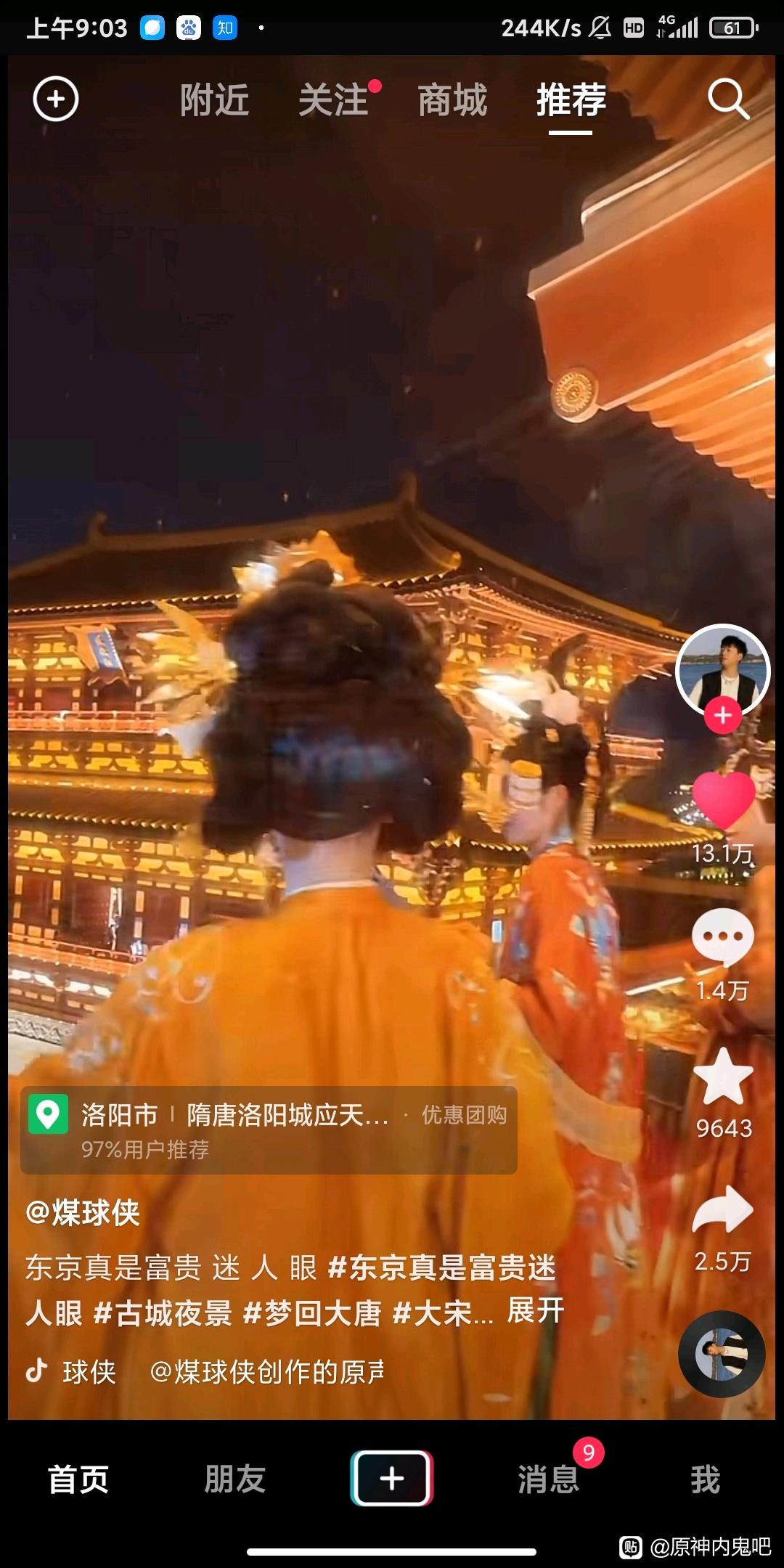Open the 洛阳市 location card
The height and width of the screenshot is (1568, 784).
[x=269, y=1130]
